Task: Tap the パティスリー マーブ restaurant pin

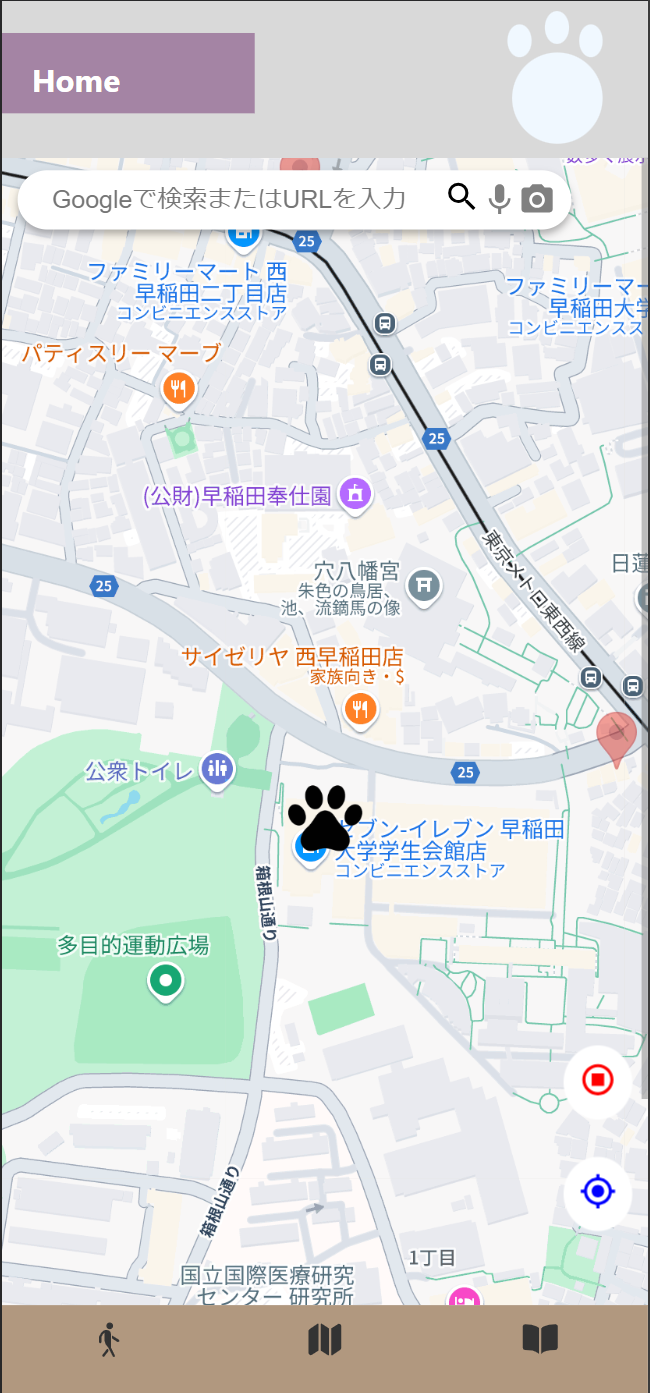Action: pos(178,389)
